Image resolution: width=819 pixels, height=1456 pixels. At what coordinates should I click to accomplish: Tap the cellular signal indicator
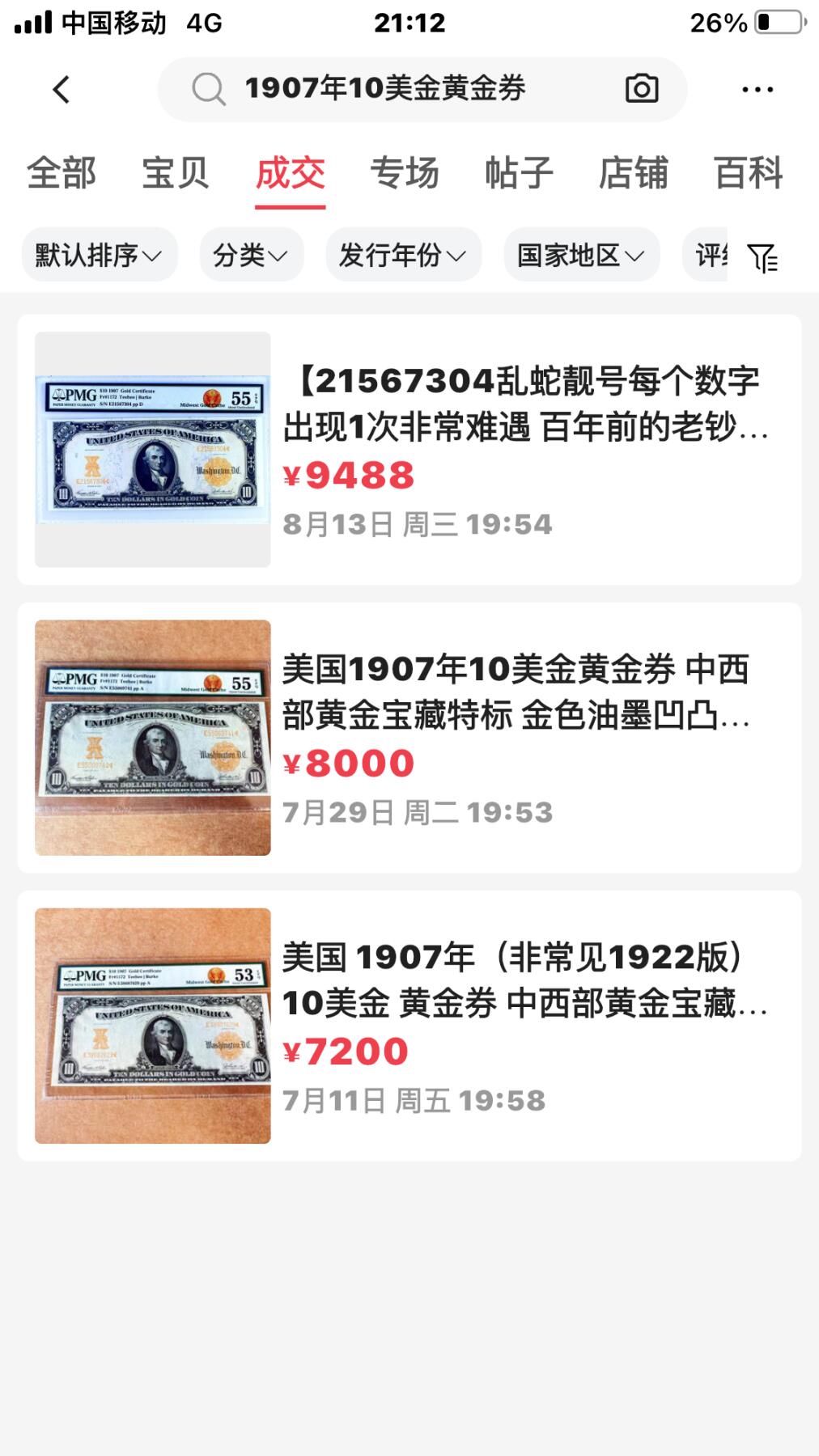coord(31,22)
